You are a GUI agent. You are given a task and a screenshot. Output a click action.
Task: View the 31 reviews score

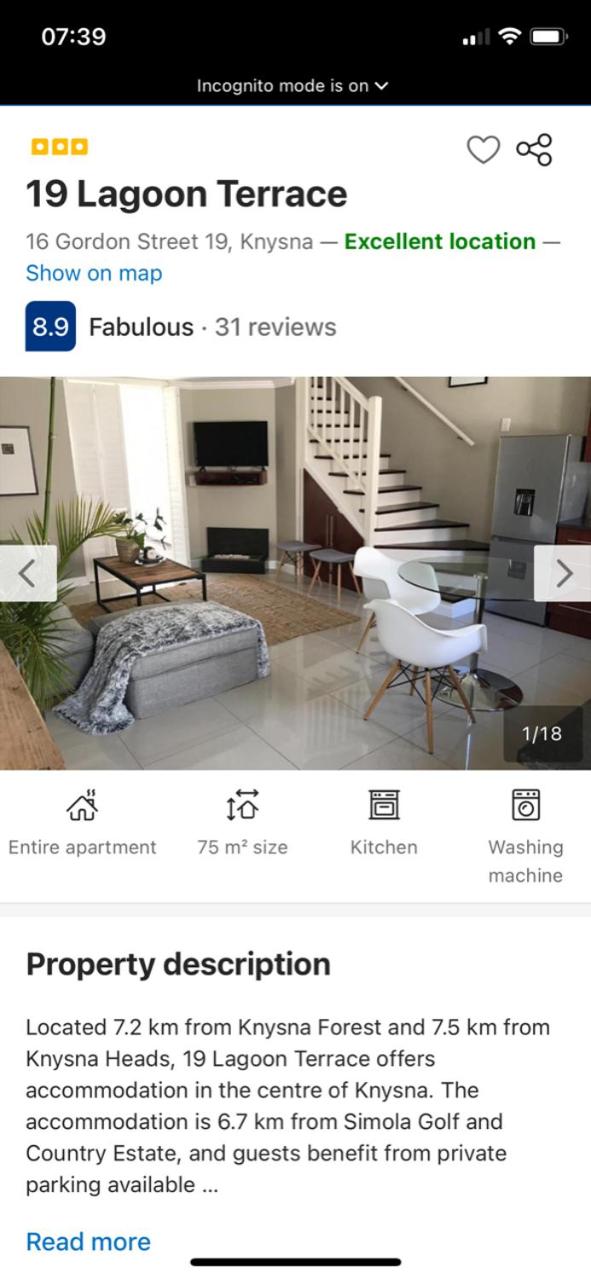coord(181,327)
